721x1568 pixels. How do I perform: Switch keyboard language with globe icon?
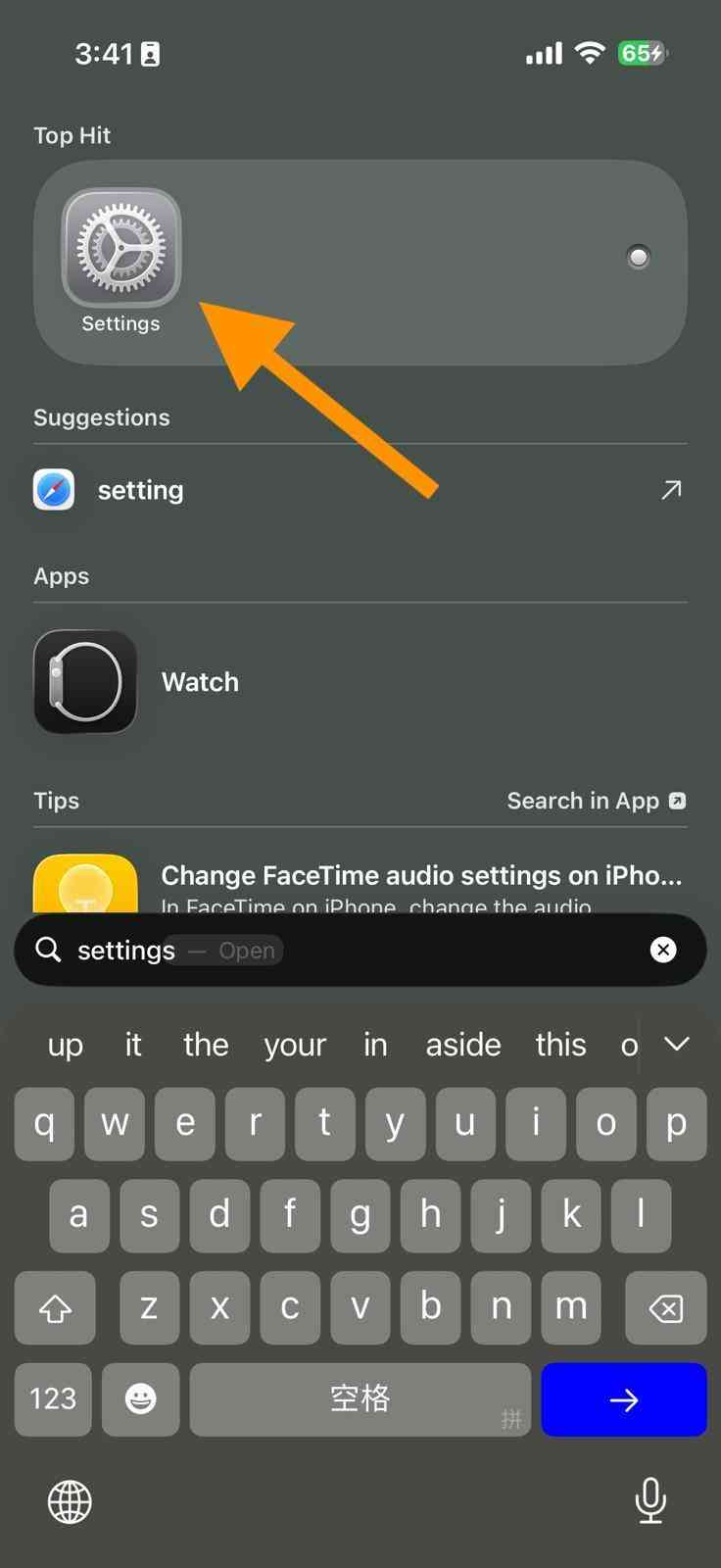point(70,1501)
